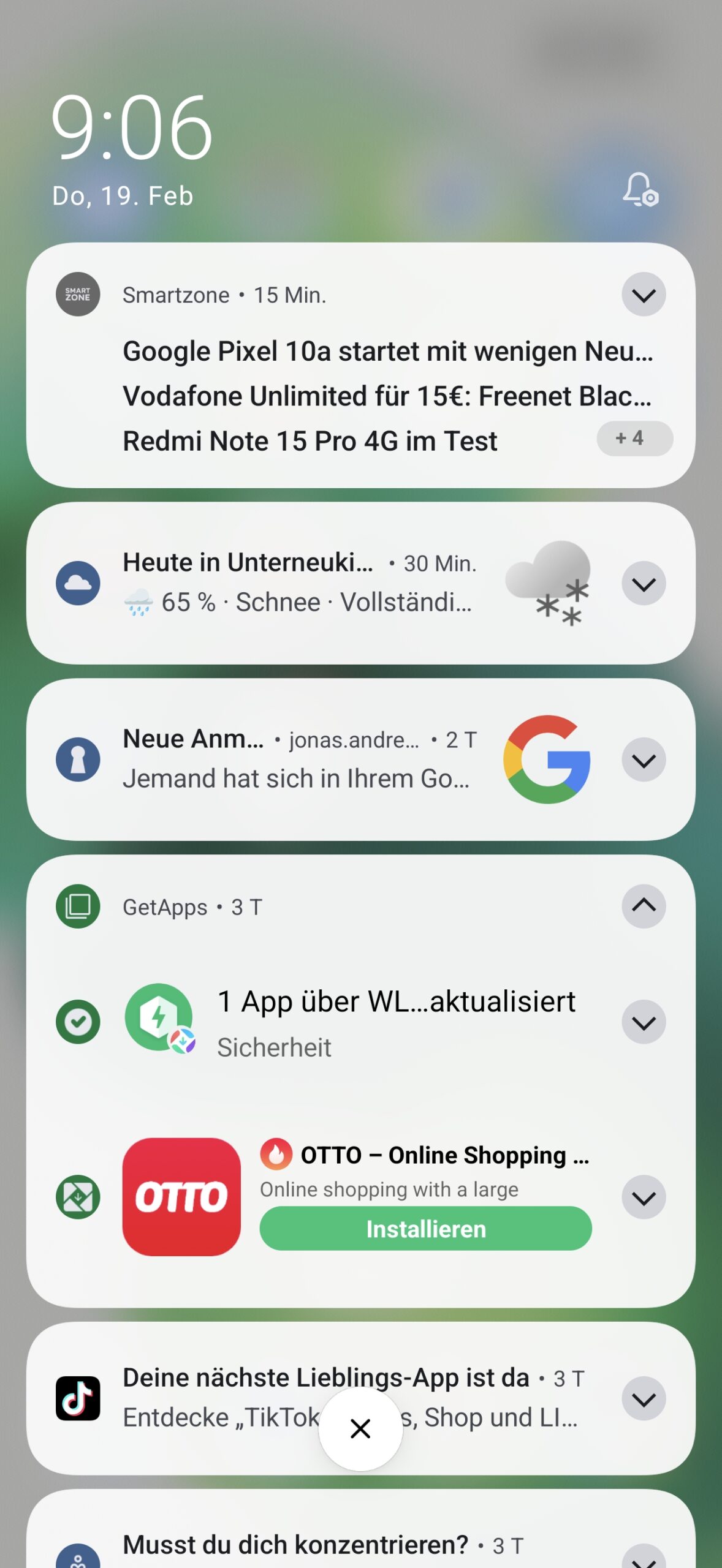Open notification settings bell icon

(x=640, y=189)
